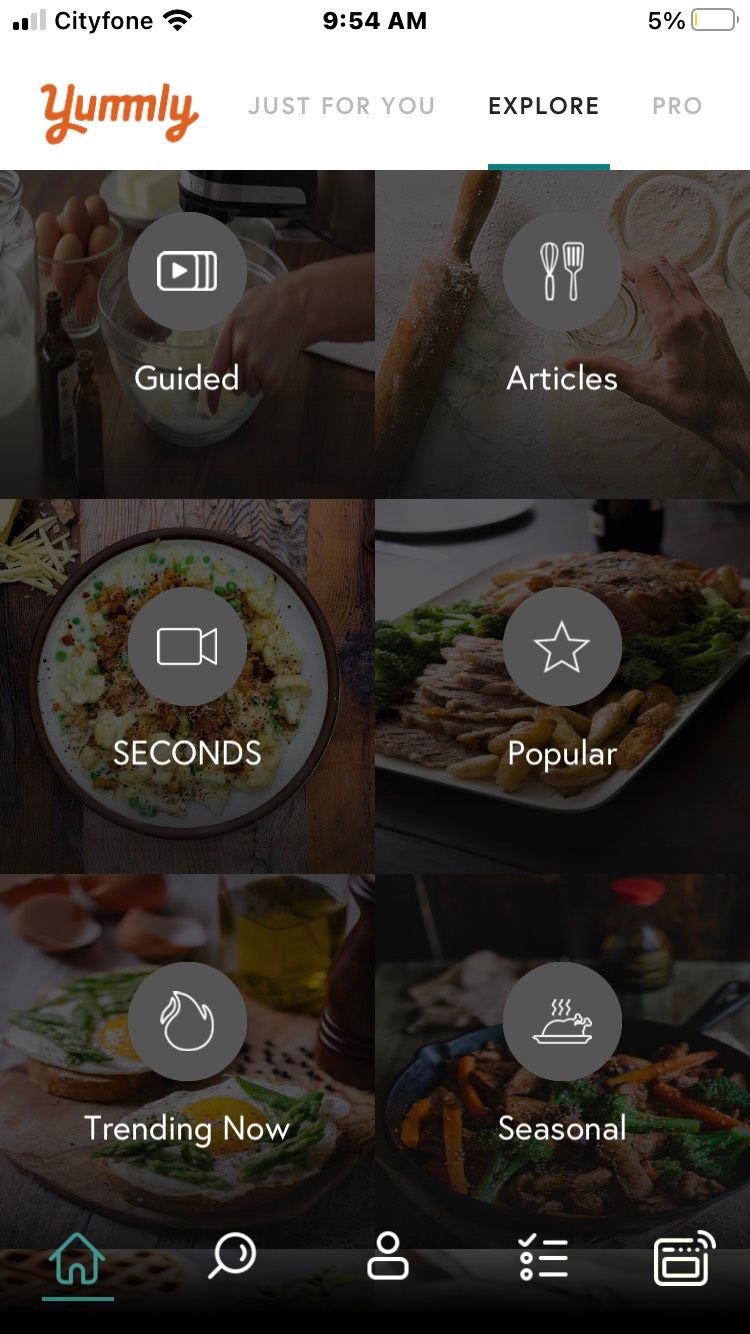This screenshot has width=750, height=1334.
Task: Open the checklist shopping list tab
Action: [544, 1257]
